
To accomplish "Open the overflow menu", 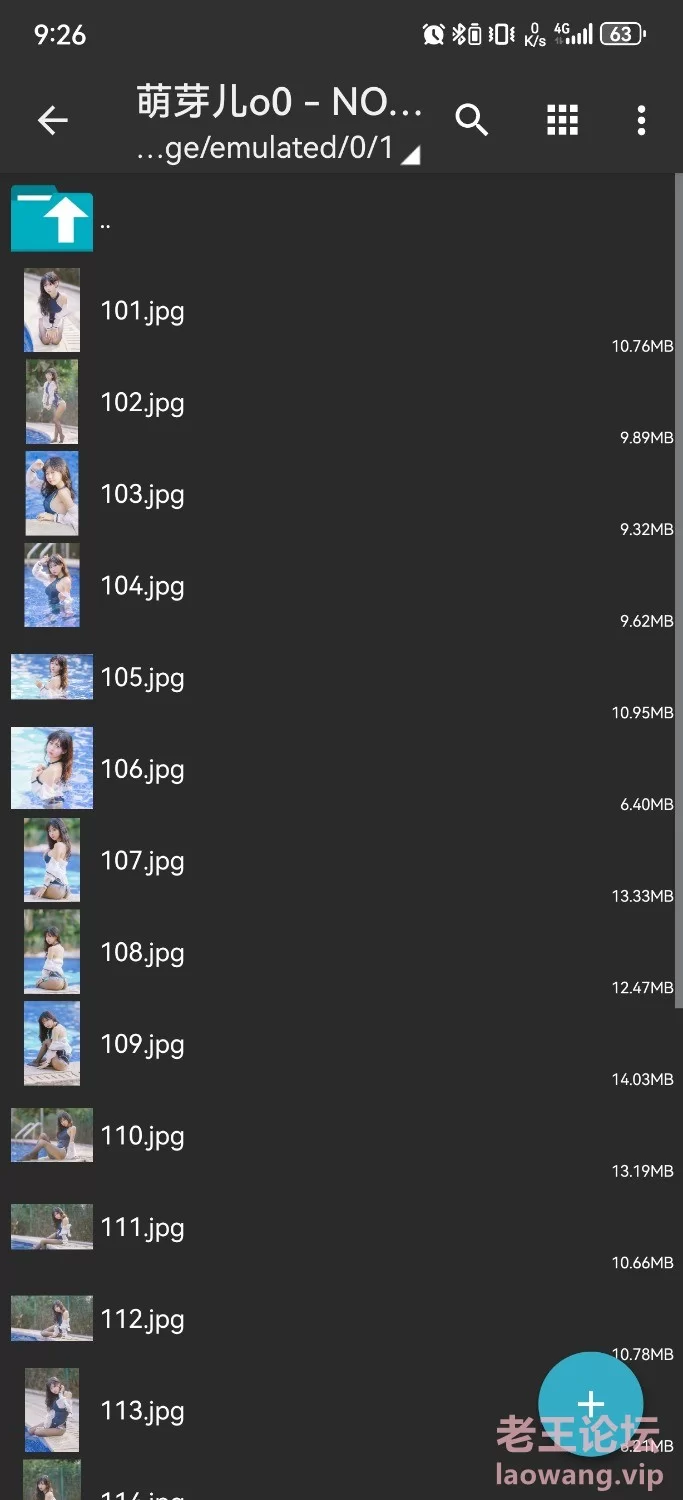I will [641, 121].
